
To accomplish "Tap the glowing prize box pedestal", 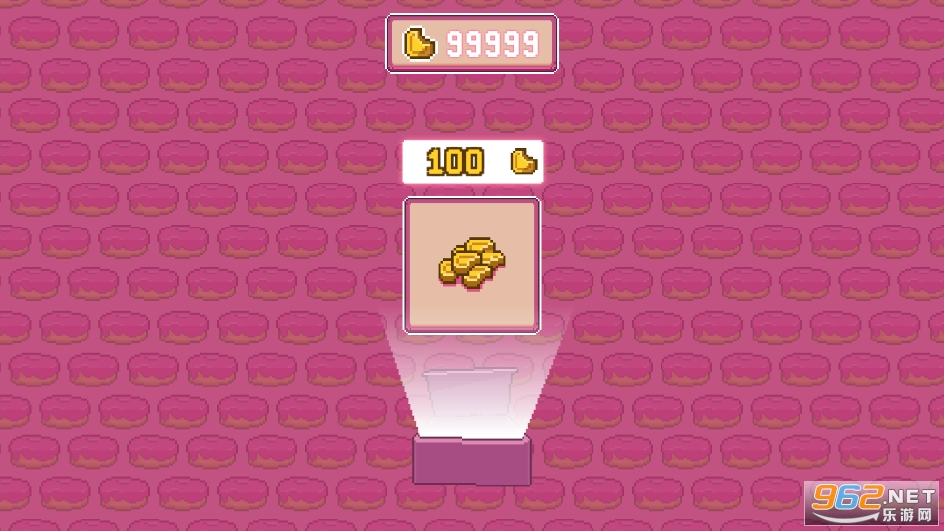I will pos(472,460).
